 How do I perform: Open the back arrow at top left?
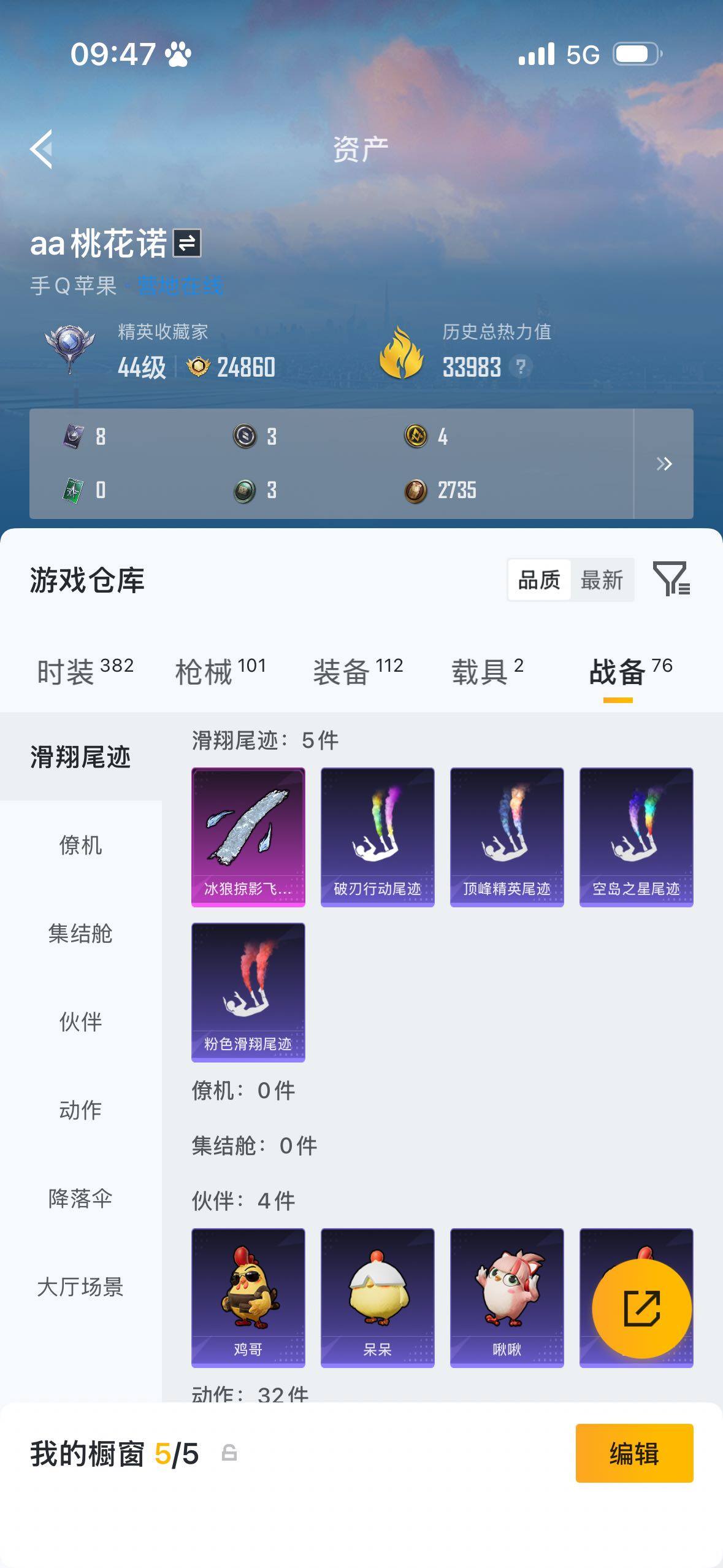tap(42, 149)
